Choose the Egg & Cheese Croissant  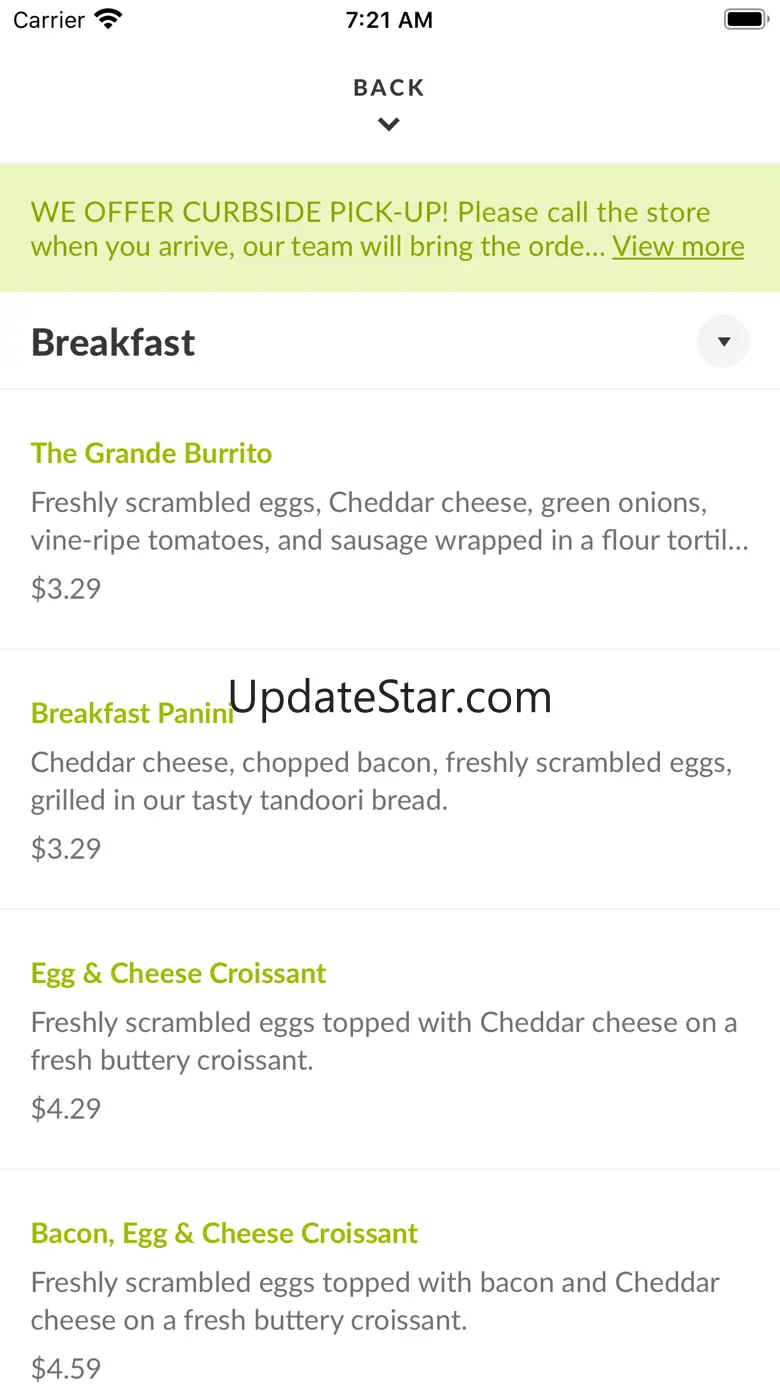179,974
